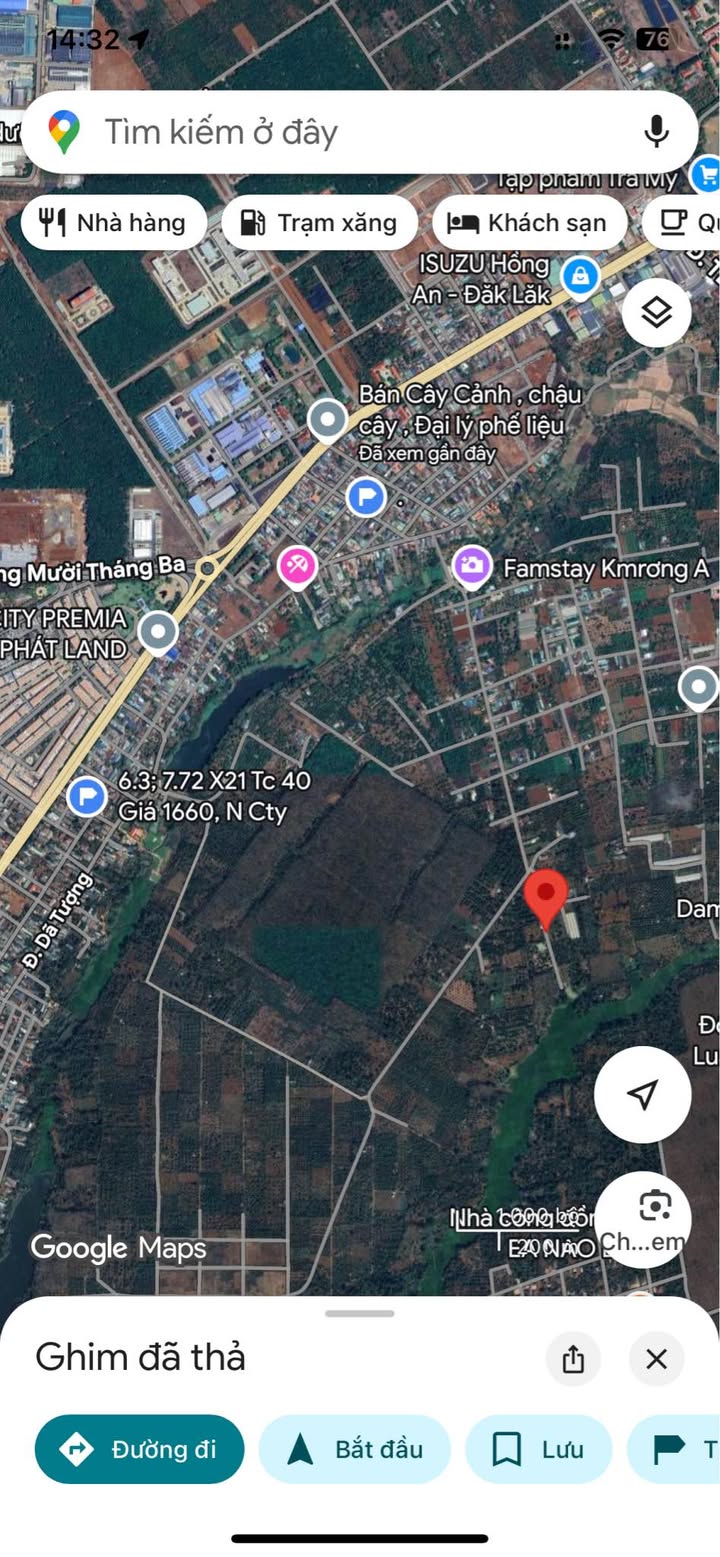Tap the "Tìm kiếm ở đây" search box

[x=330, y=132]
